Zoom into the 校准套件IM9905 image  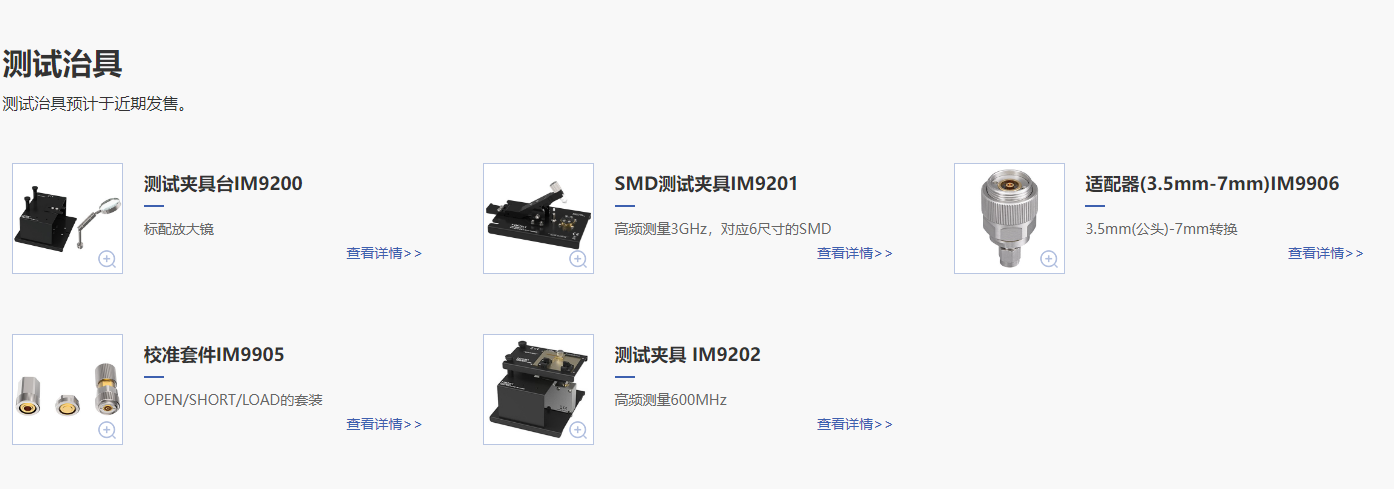tap(107, 430)
